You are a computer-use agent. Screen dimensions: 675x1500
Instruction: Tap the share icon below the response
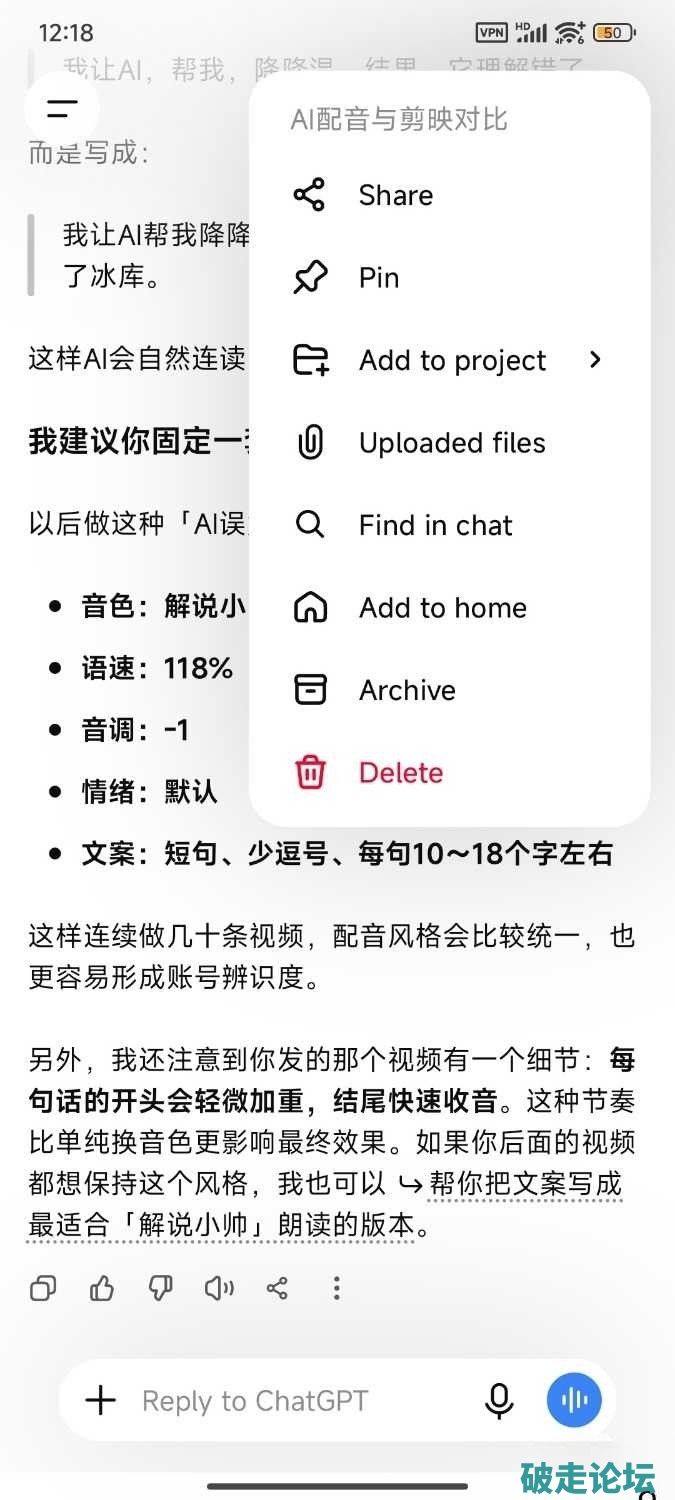coord(277,1288)
